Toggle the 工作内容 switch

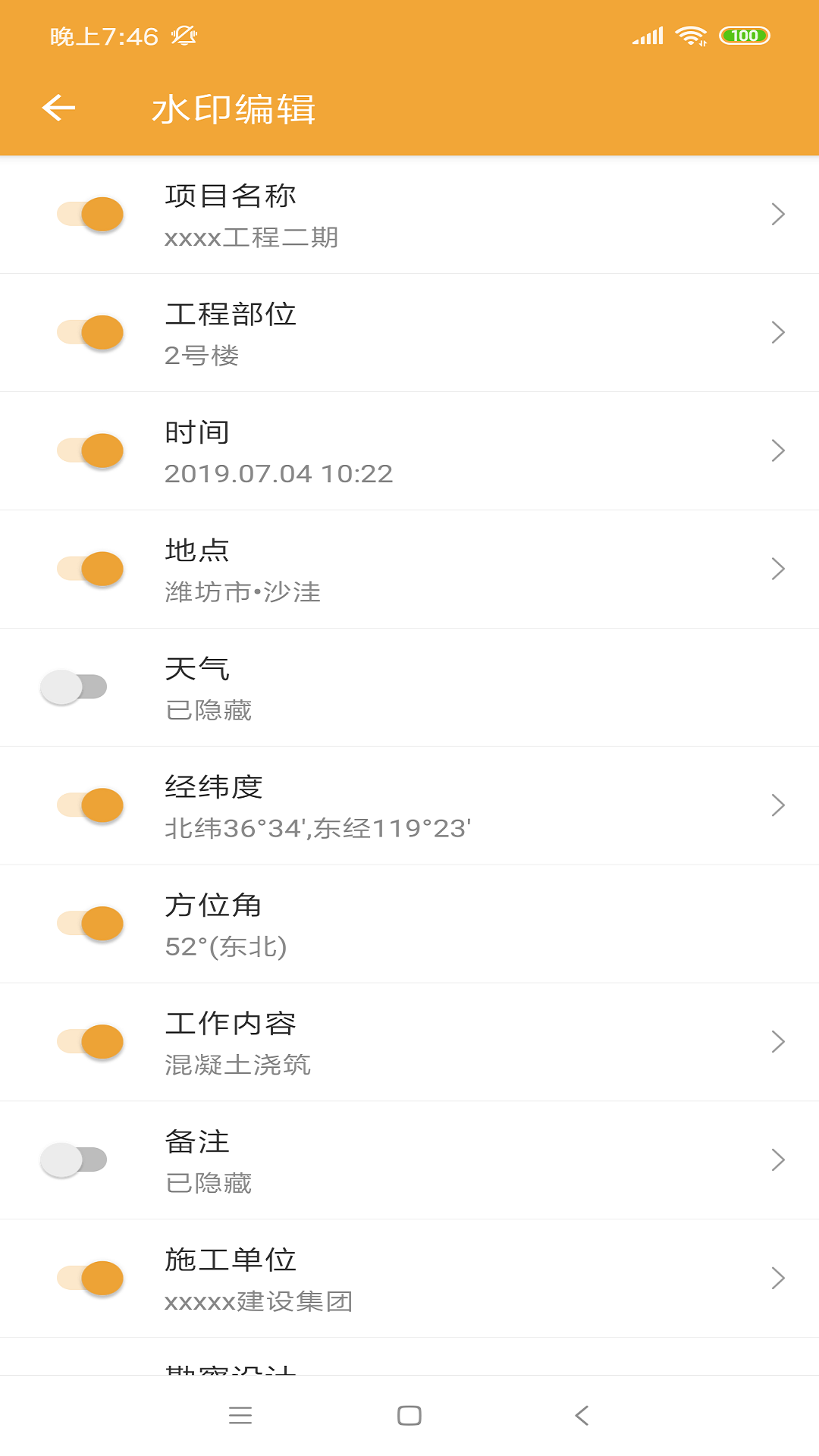tap(89, 1042)
